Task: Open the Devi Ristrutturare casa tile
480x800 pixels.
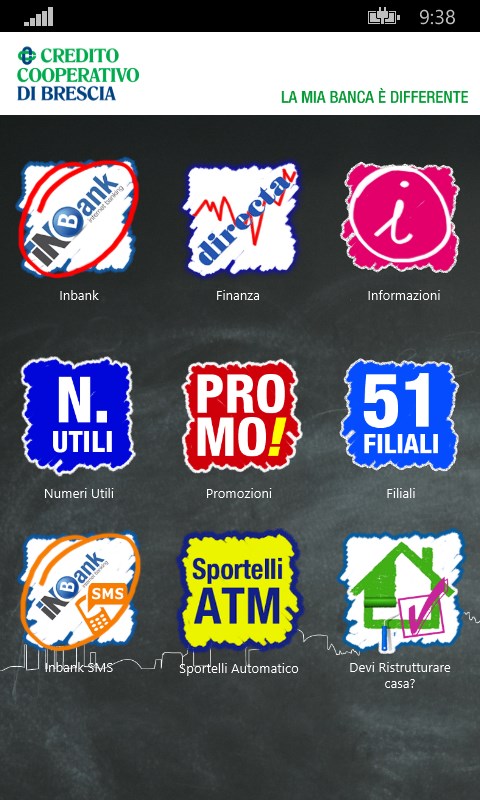Action: (402, 592)
